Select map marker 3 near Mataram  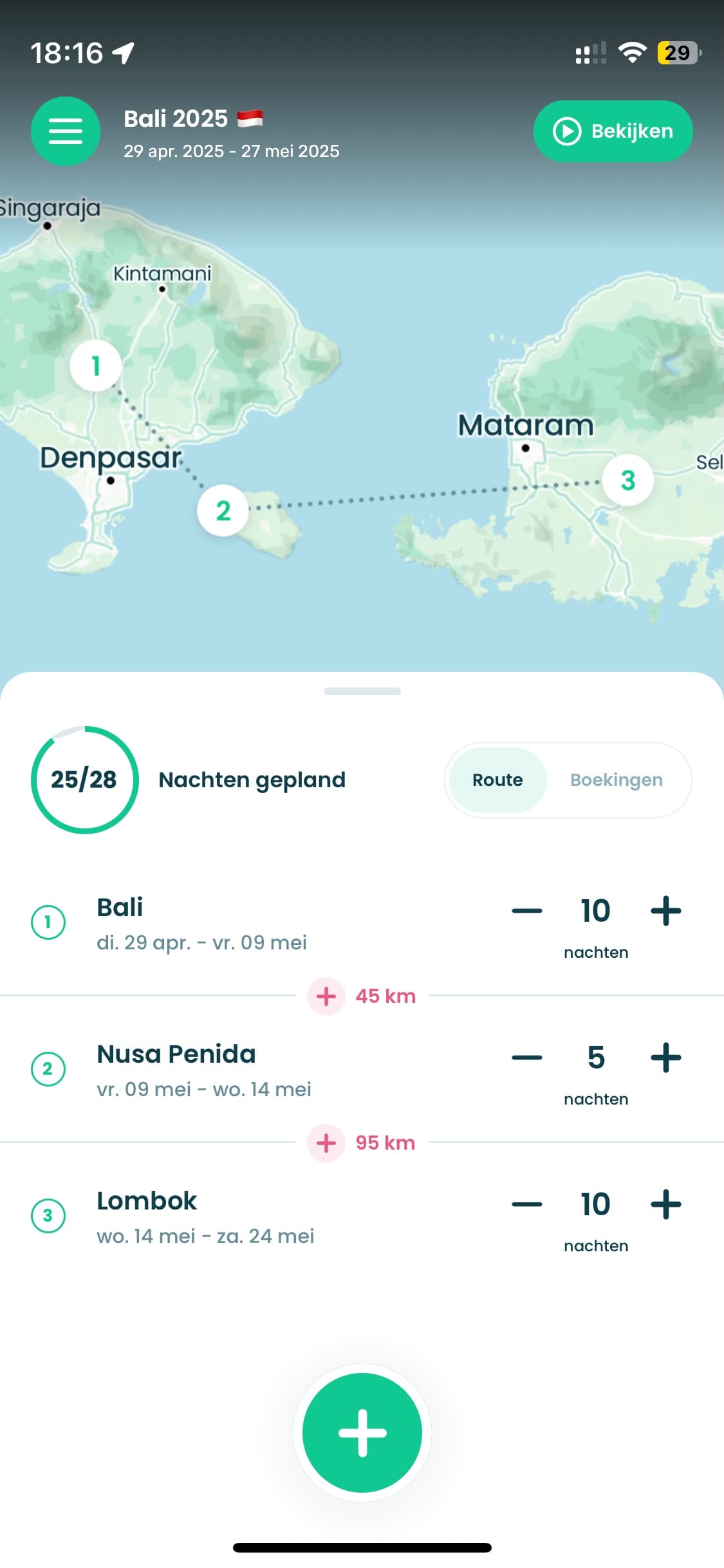[627, 480]
